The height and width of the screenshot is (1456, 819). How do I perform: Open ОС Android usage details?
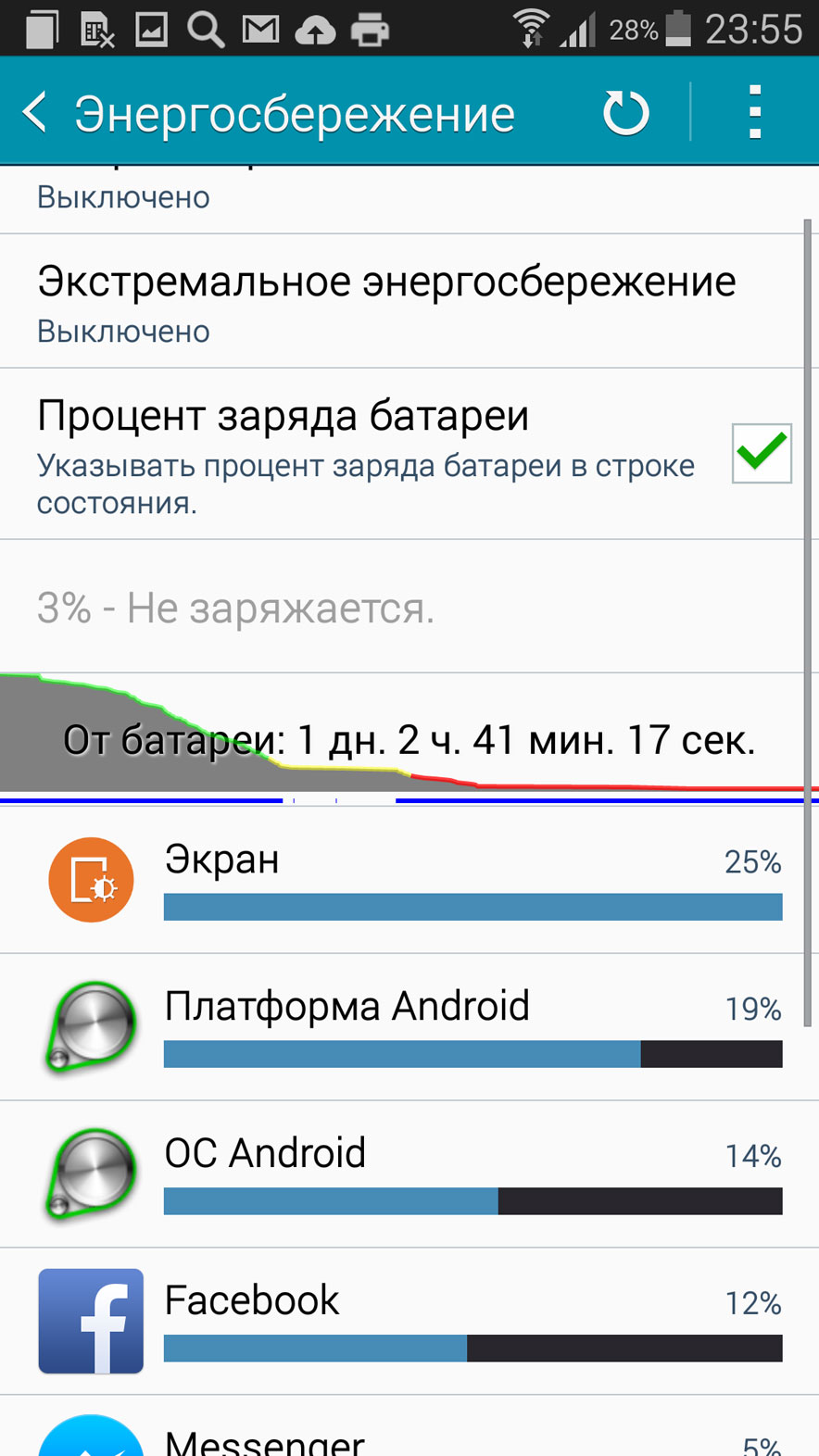[x=408, y=1174]
